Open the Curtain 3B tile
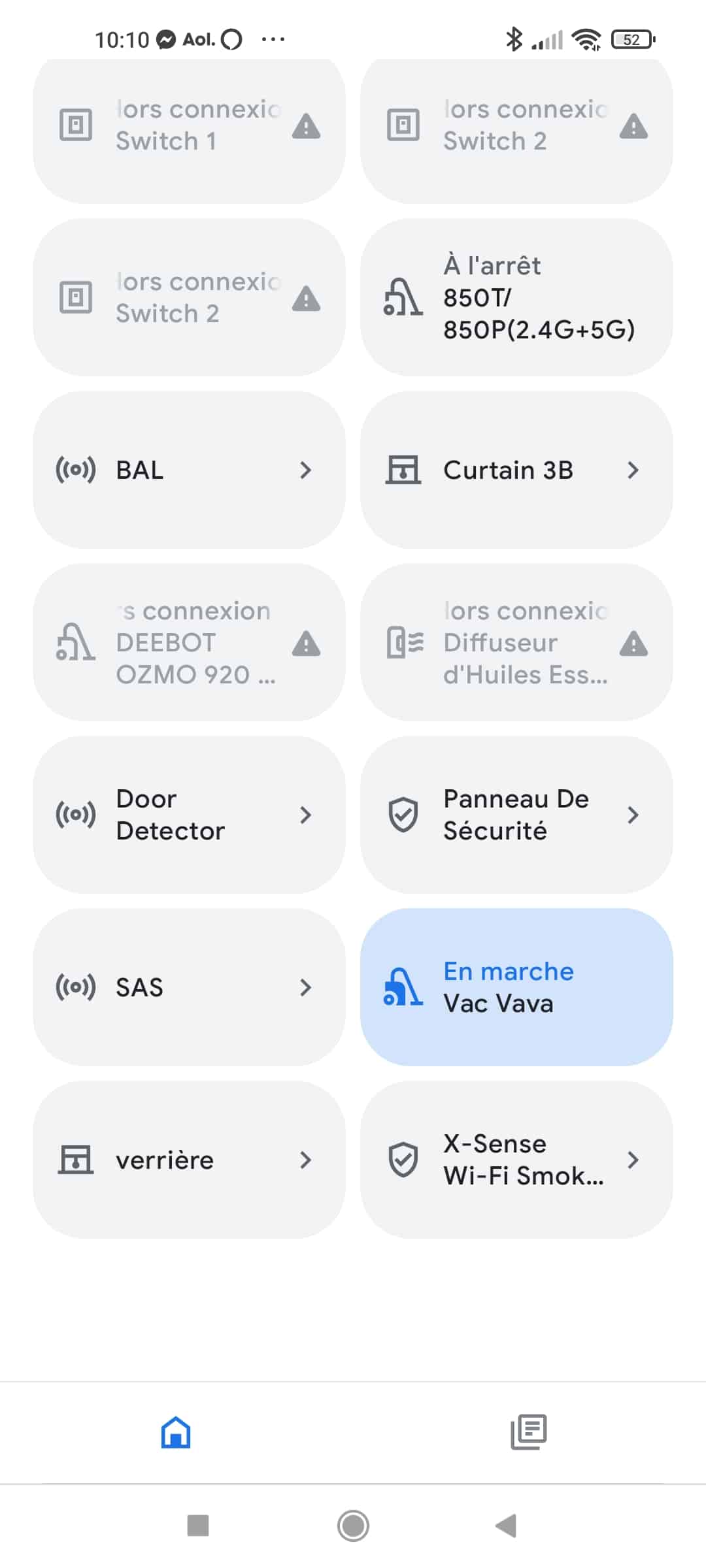 516,470
